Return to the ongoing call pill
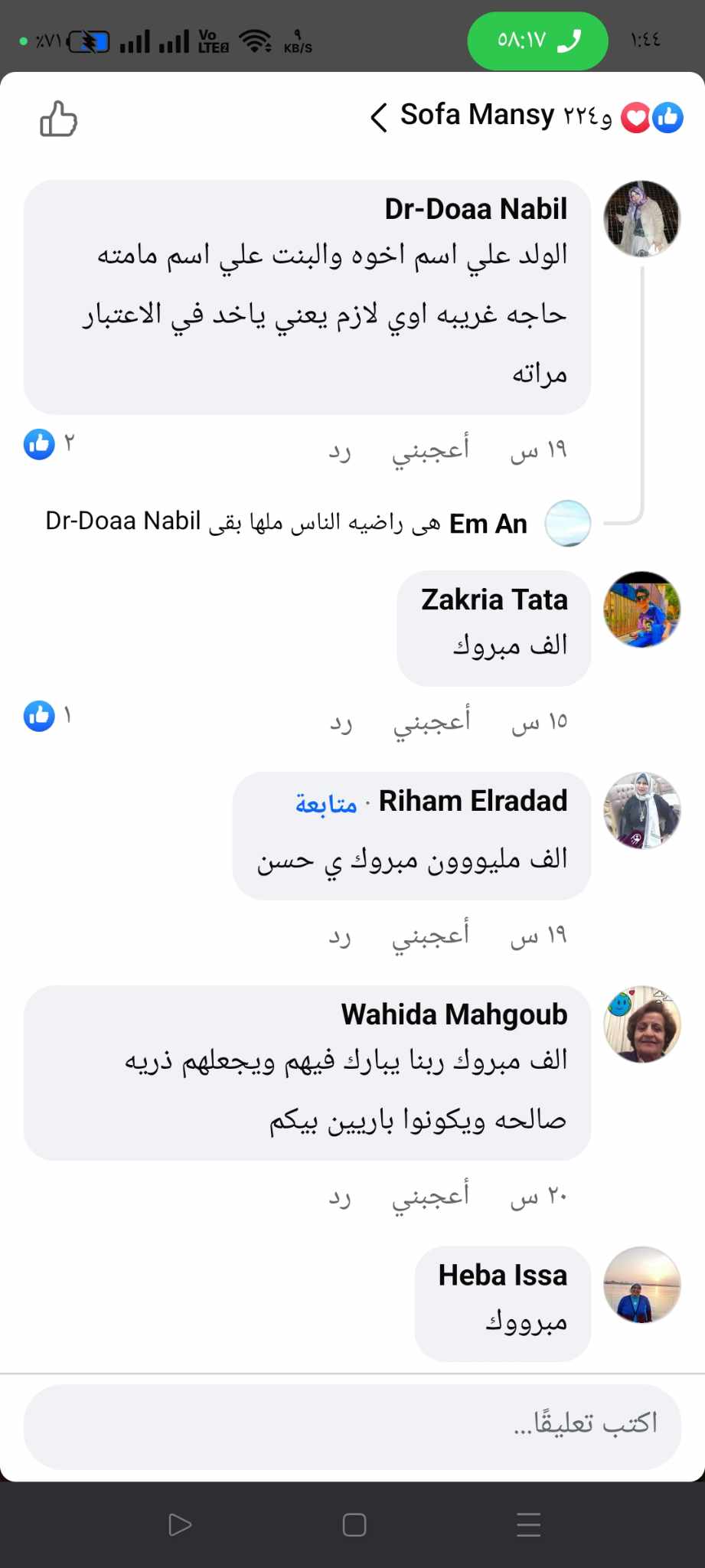Screen dimensions: 705x1568 (537, 40)
